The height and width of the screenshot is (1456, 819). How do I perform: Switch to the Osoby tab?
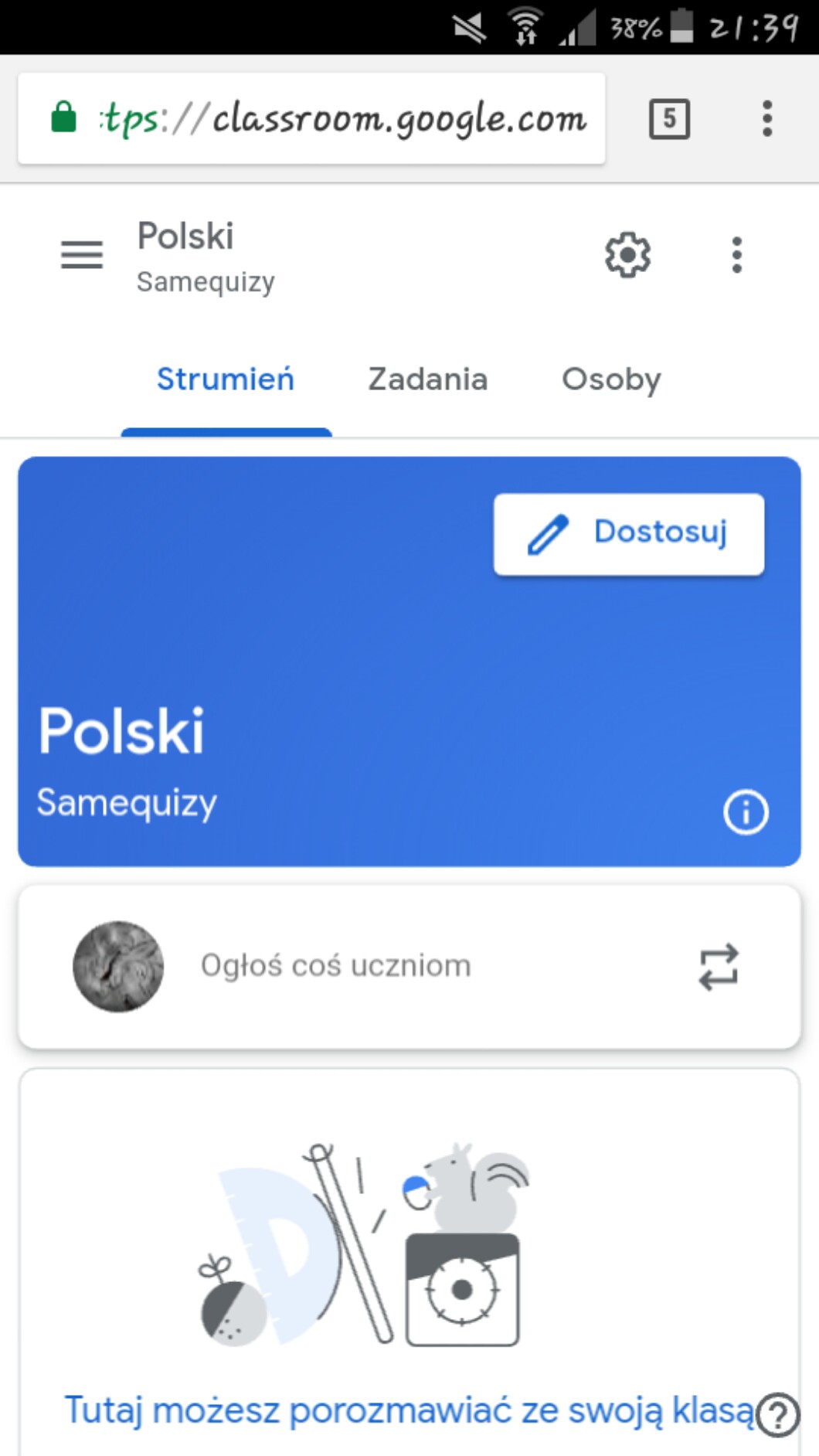point(611,379)
